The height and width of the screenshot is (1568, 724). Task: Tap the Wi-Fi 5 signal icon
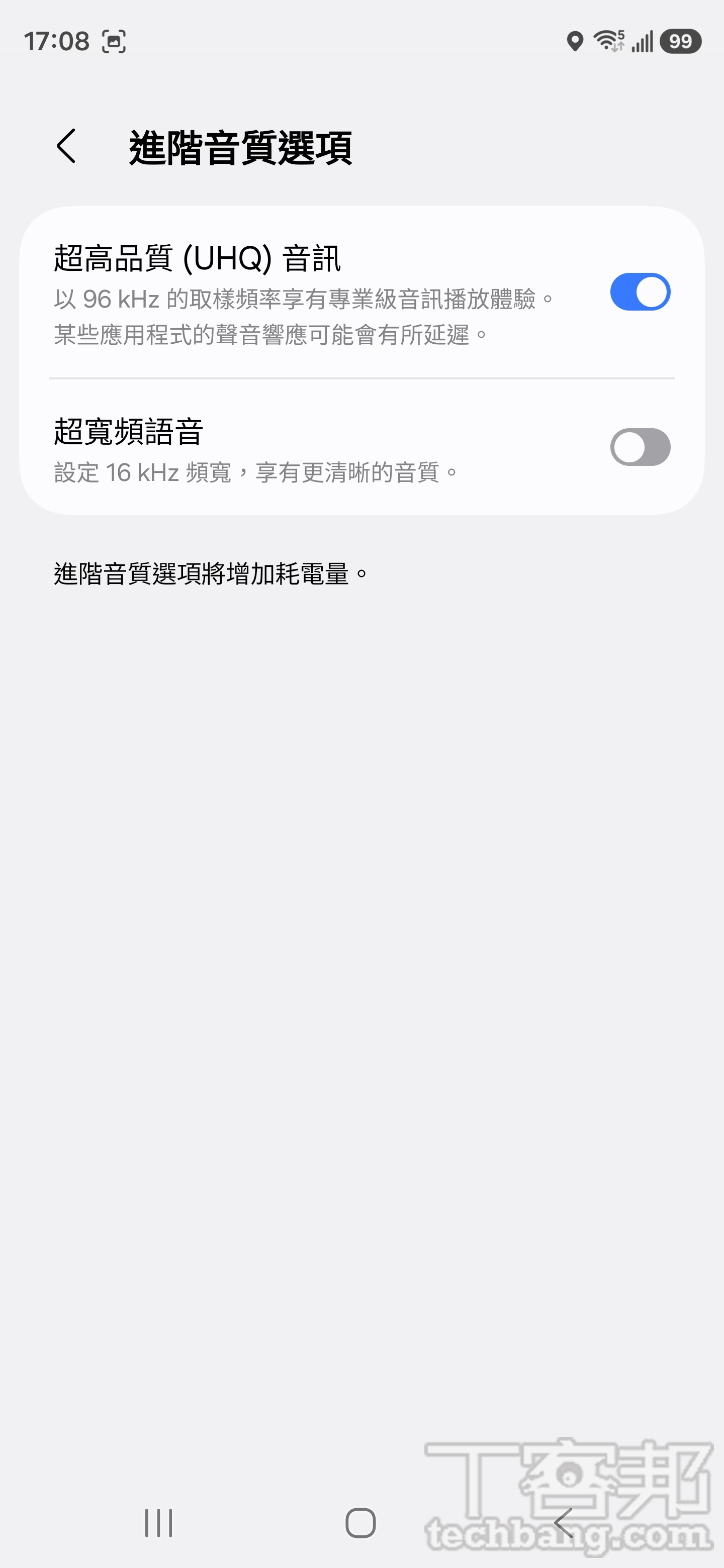point(609,41)
